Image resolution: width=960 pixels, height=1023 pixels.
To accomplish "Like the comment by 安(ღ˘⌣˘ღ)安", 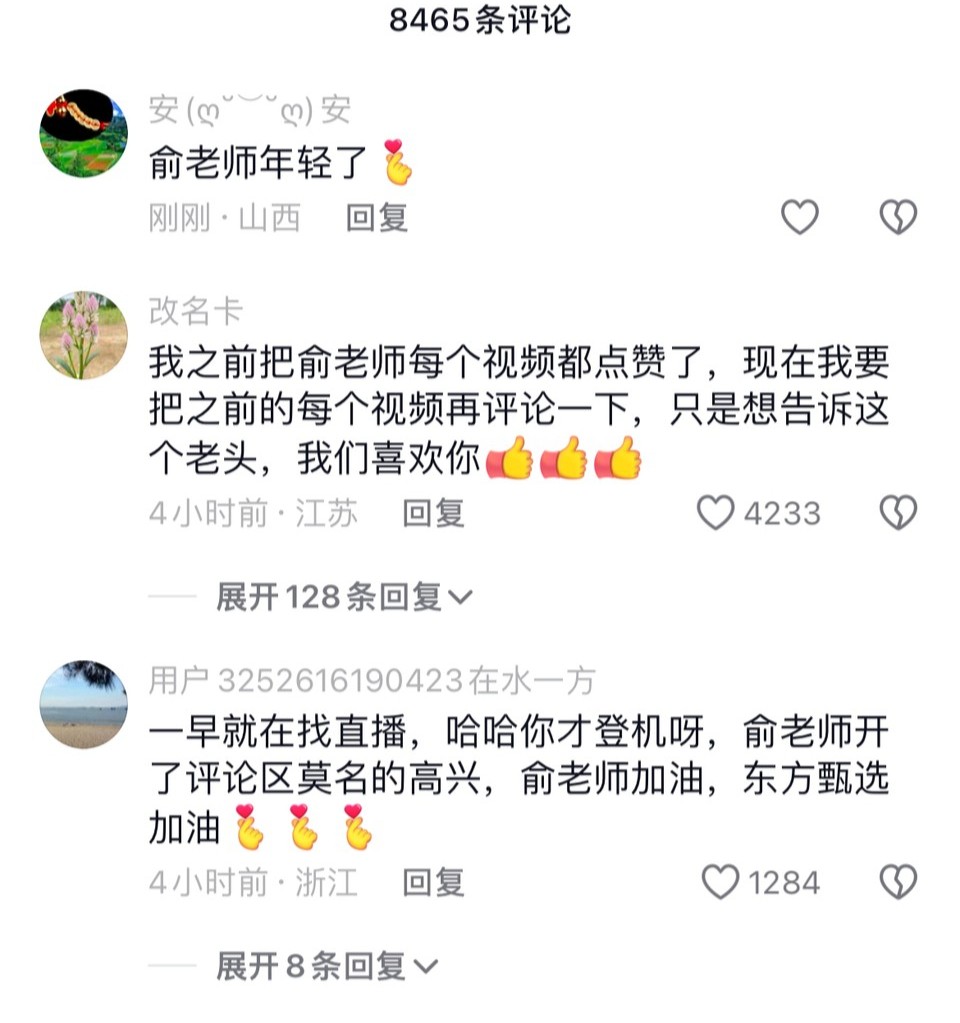I will pyautogui.click(x=799, y=217).
